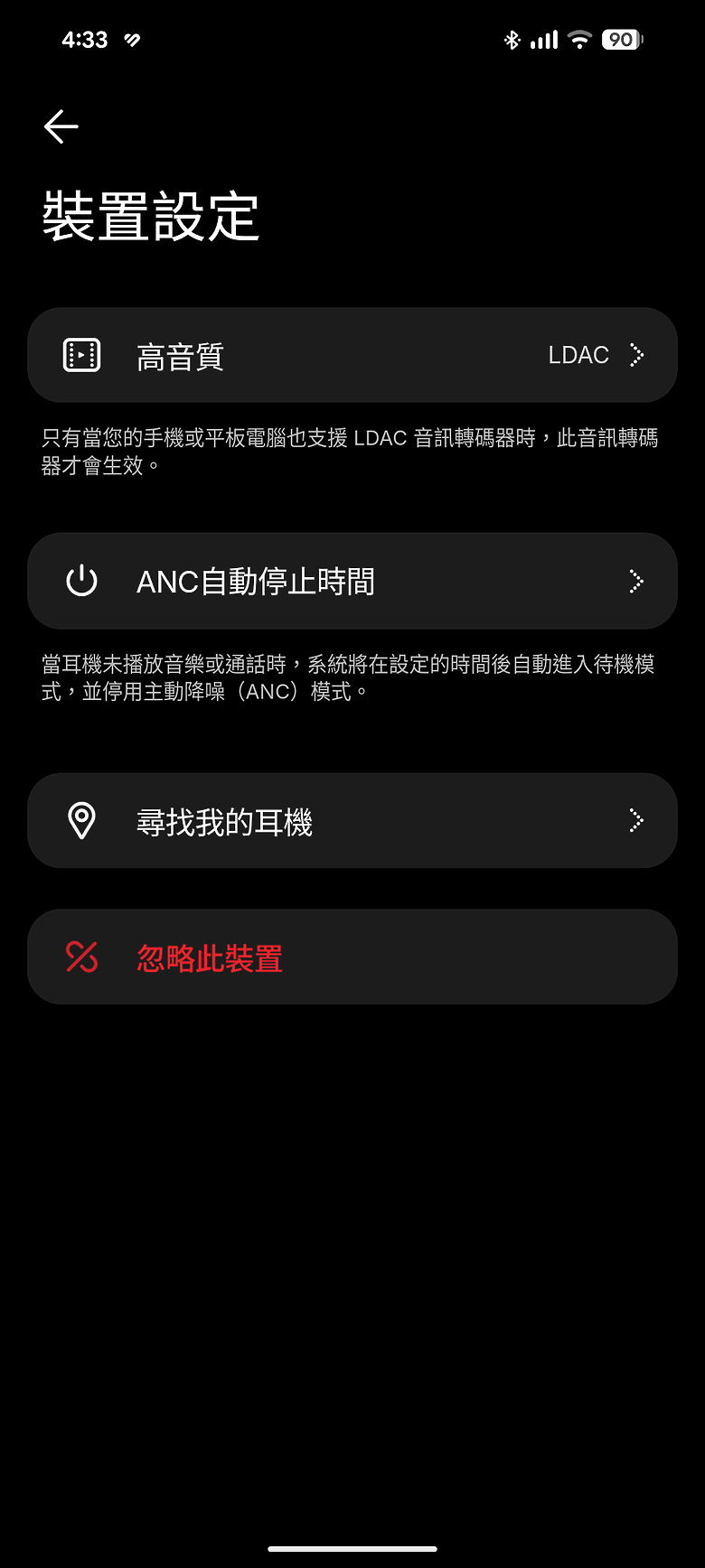
Task: Tap the power icon next to ANC自動停止時間
Action: (x=81, y=581)
